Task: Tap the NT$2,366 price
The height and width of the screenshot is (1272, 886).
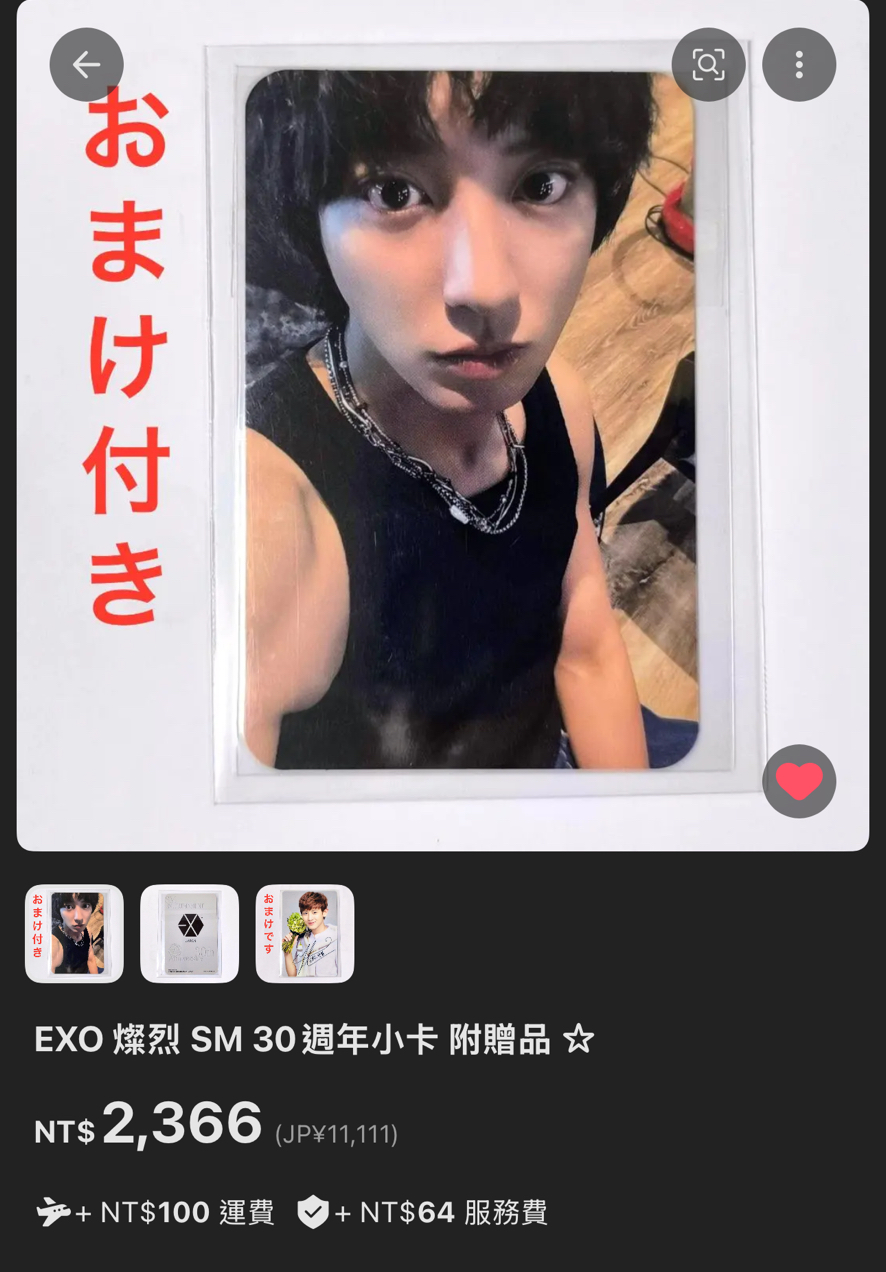Action: point(147,1121)
